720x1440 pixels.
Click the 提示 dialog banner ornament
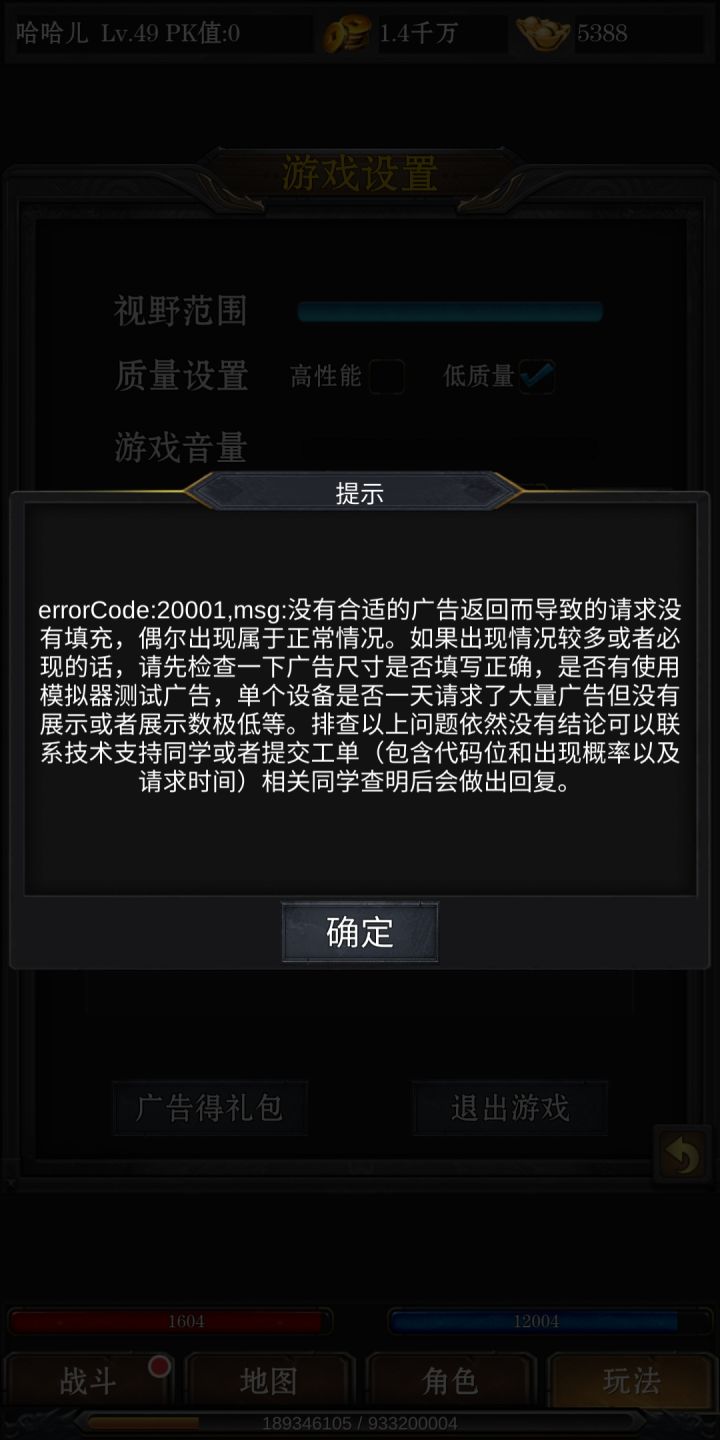point(360,490)
